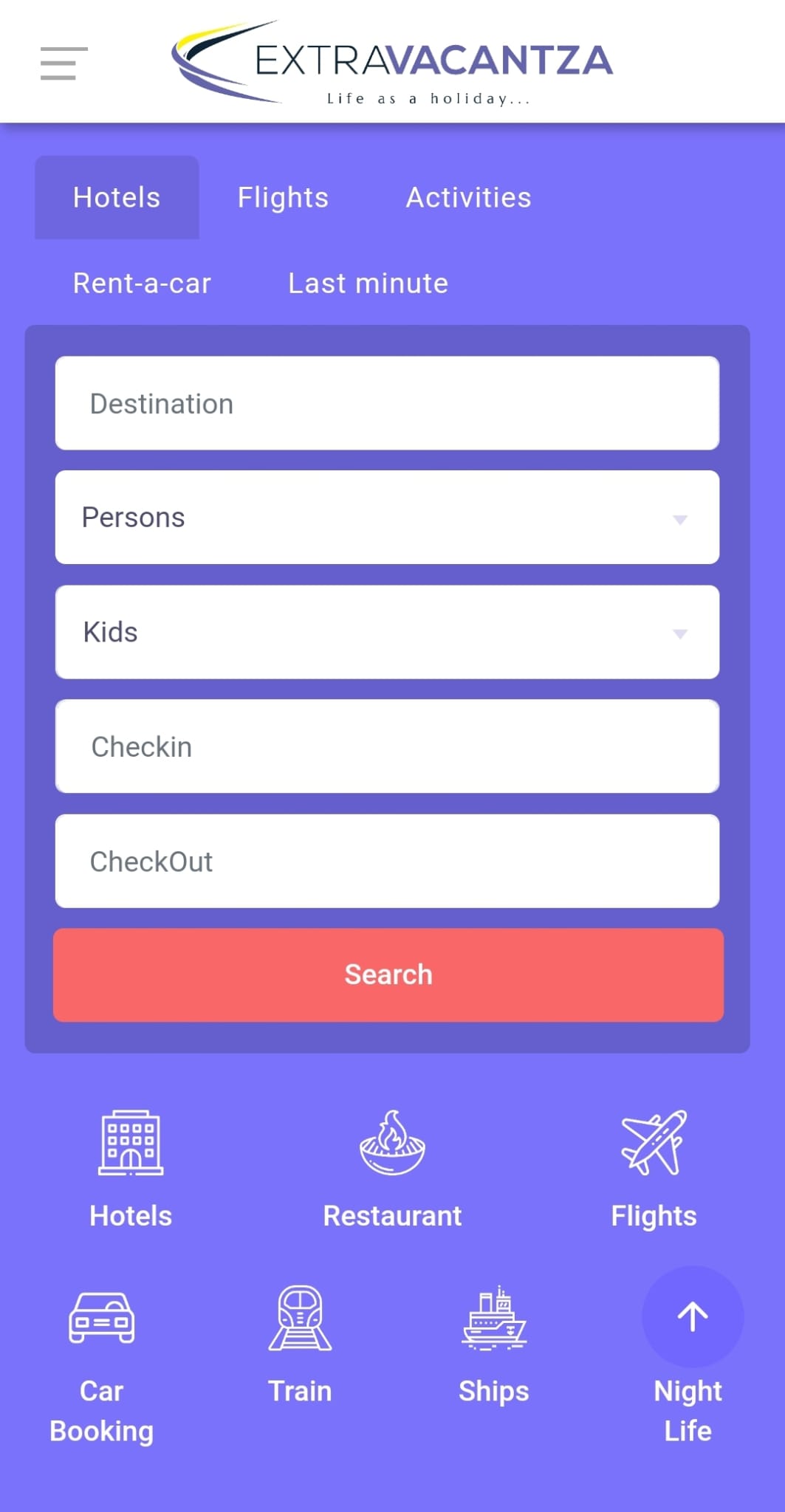
Task: Switch to the Flights tab
Action: tap(283, 198)
